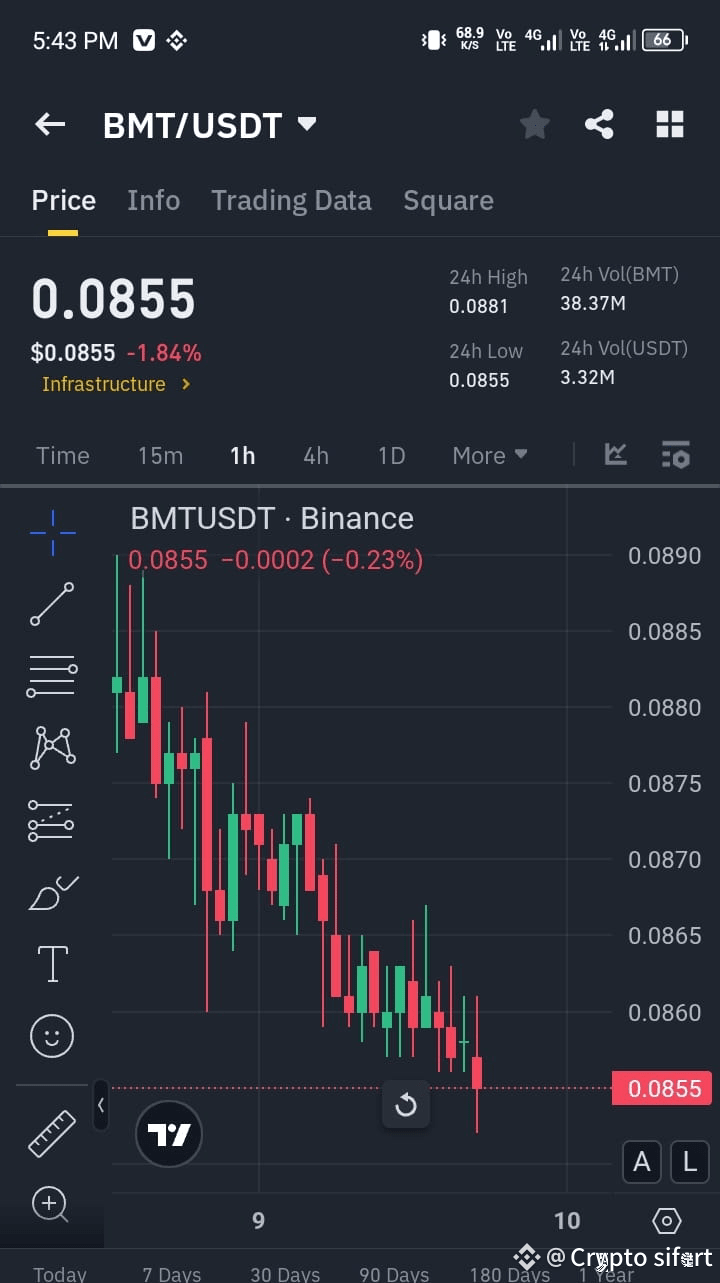Switch to the Info tab

[x=153, y=200]
